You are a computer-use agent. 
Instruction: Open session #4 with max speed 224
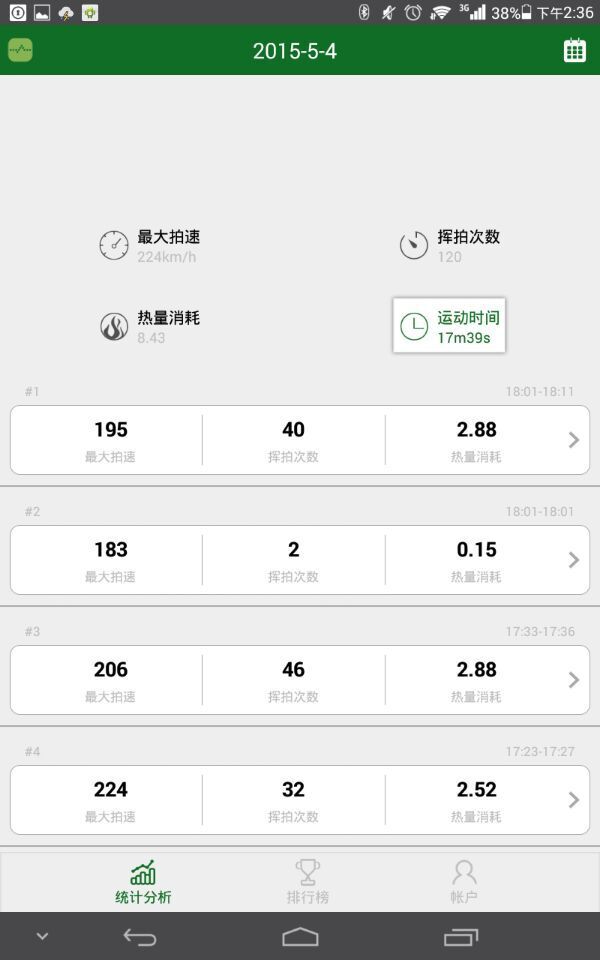pyautogui.click(x=300, y=800)
